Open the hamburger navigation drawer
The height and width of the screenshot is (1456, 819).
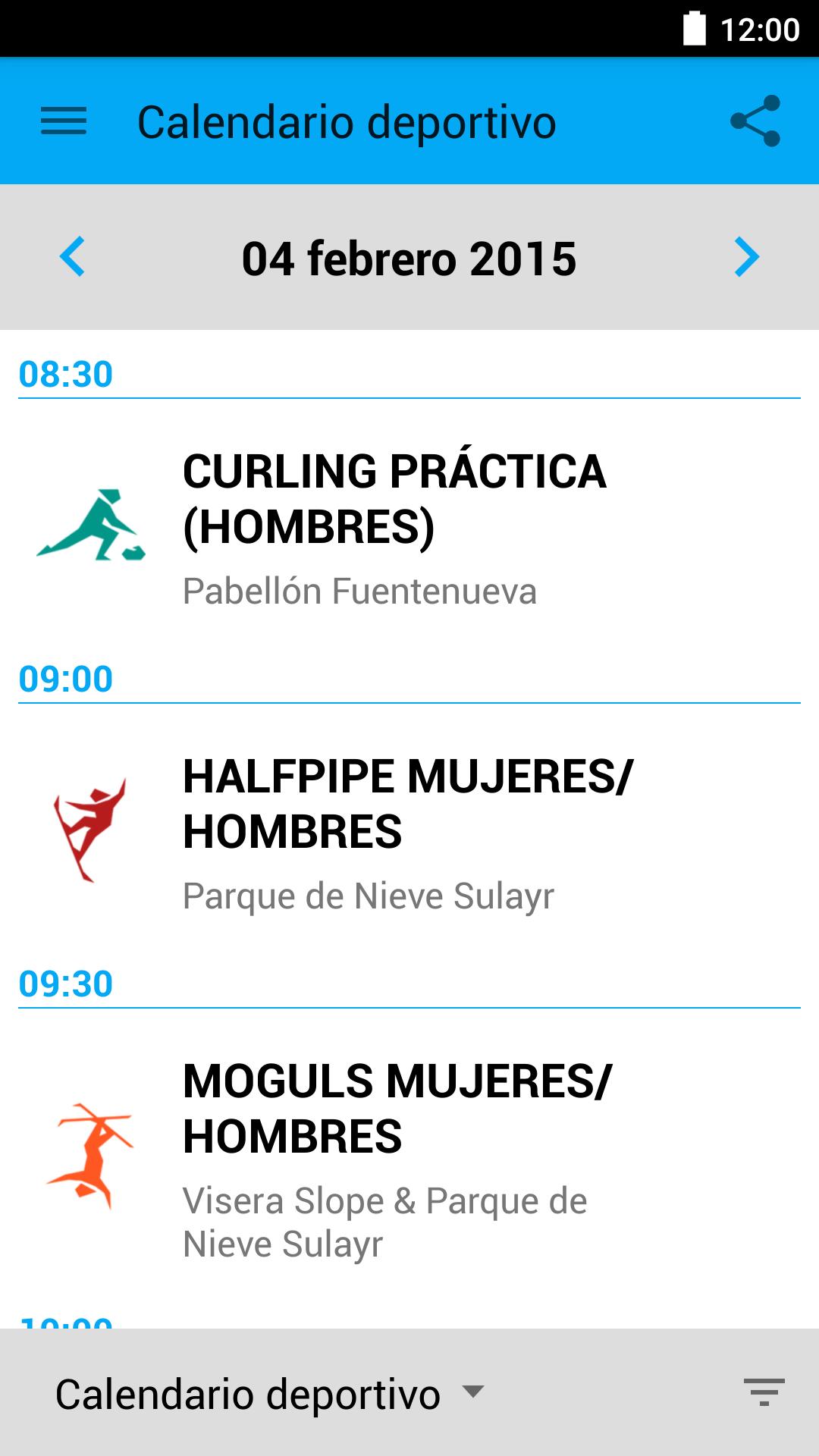coord(64,121)
